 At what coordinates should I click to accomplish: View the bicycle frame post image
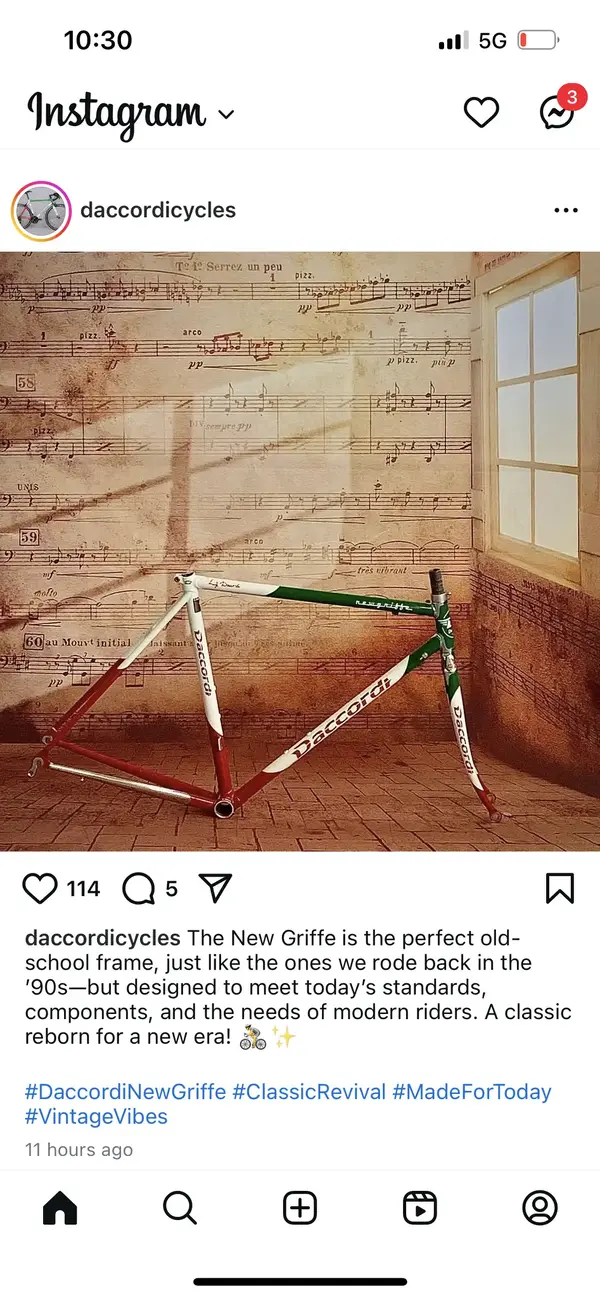[300, 550]
